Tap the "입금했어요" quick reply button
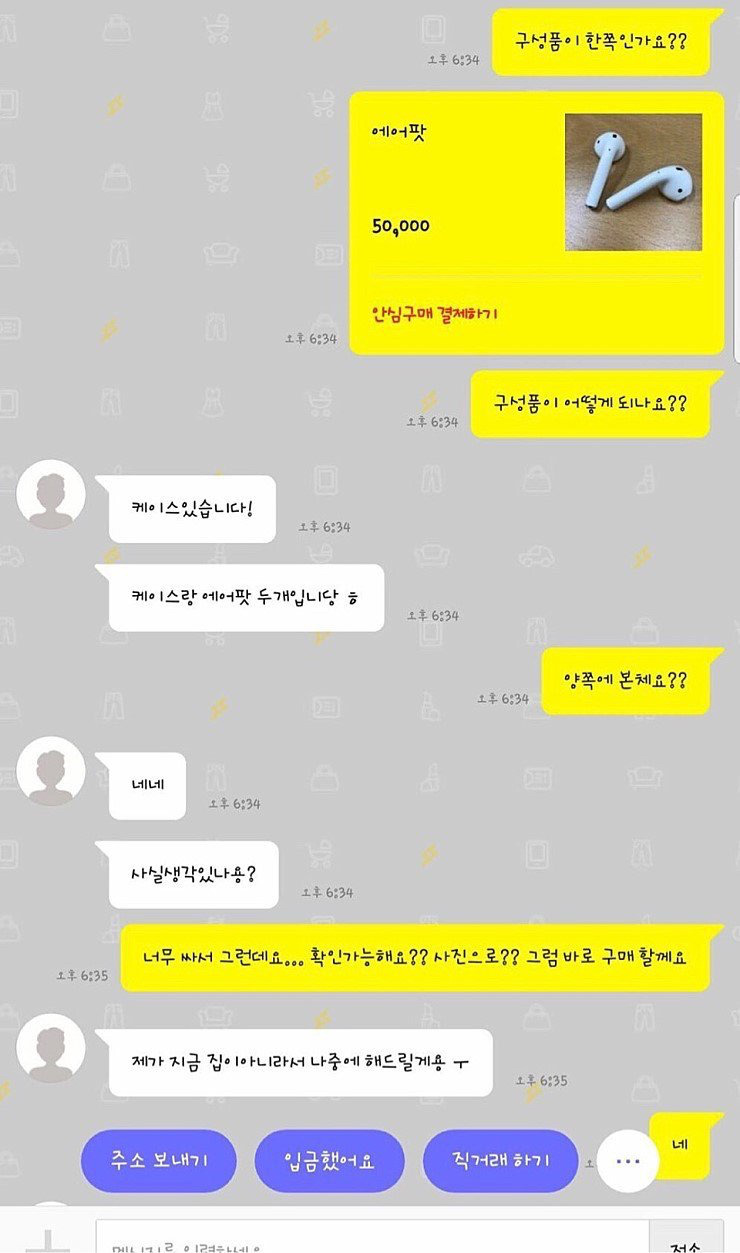Screen dimensions: 740x1253 point(330,1161)
